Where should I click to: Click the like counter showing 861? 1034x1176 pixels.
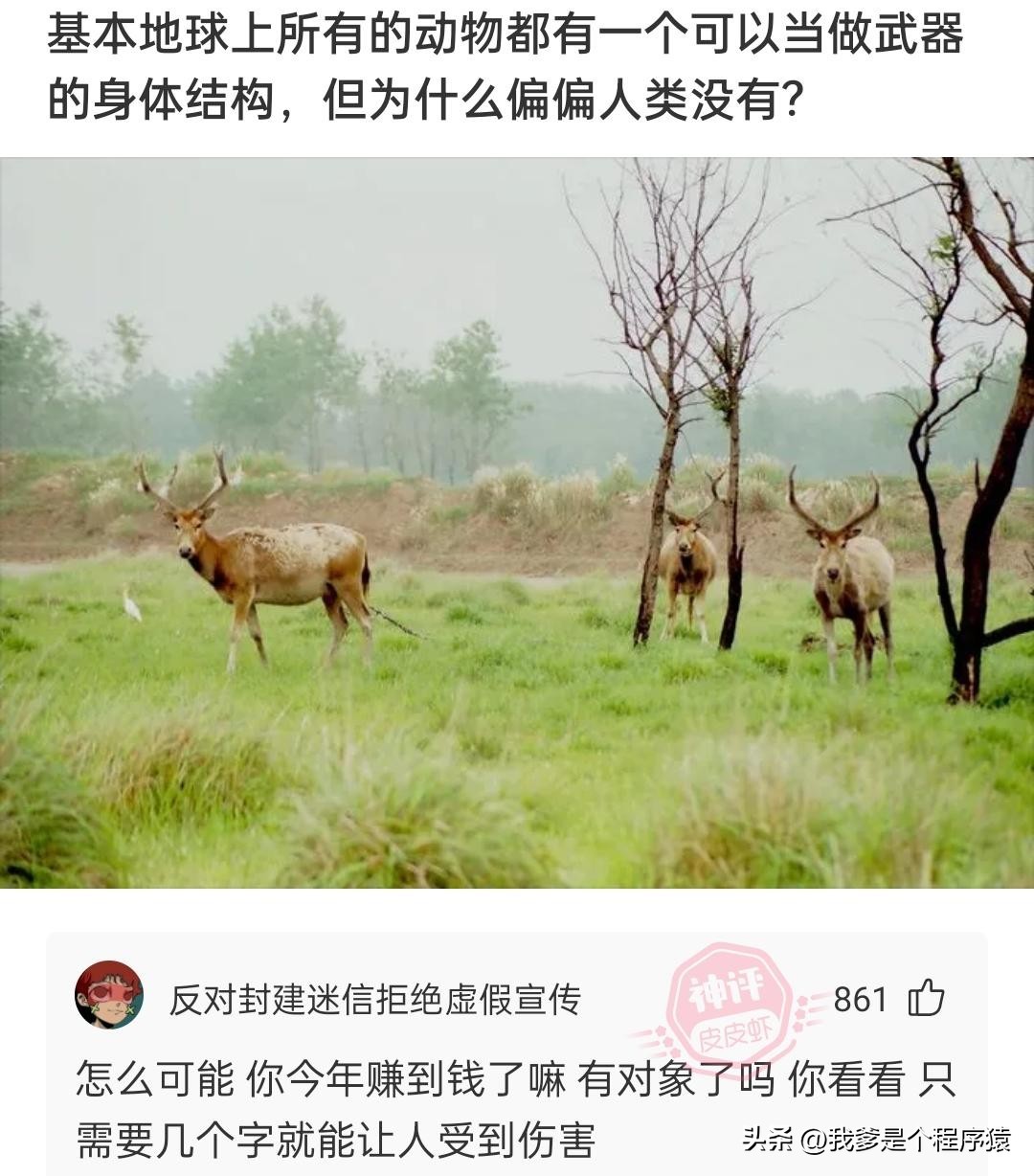click(x=862, y=1001)
